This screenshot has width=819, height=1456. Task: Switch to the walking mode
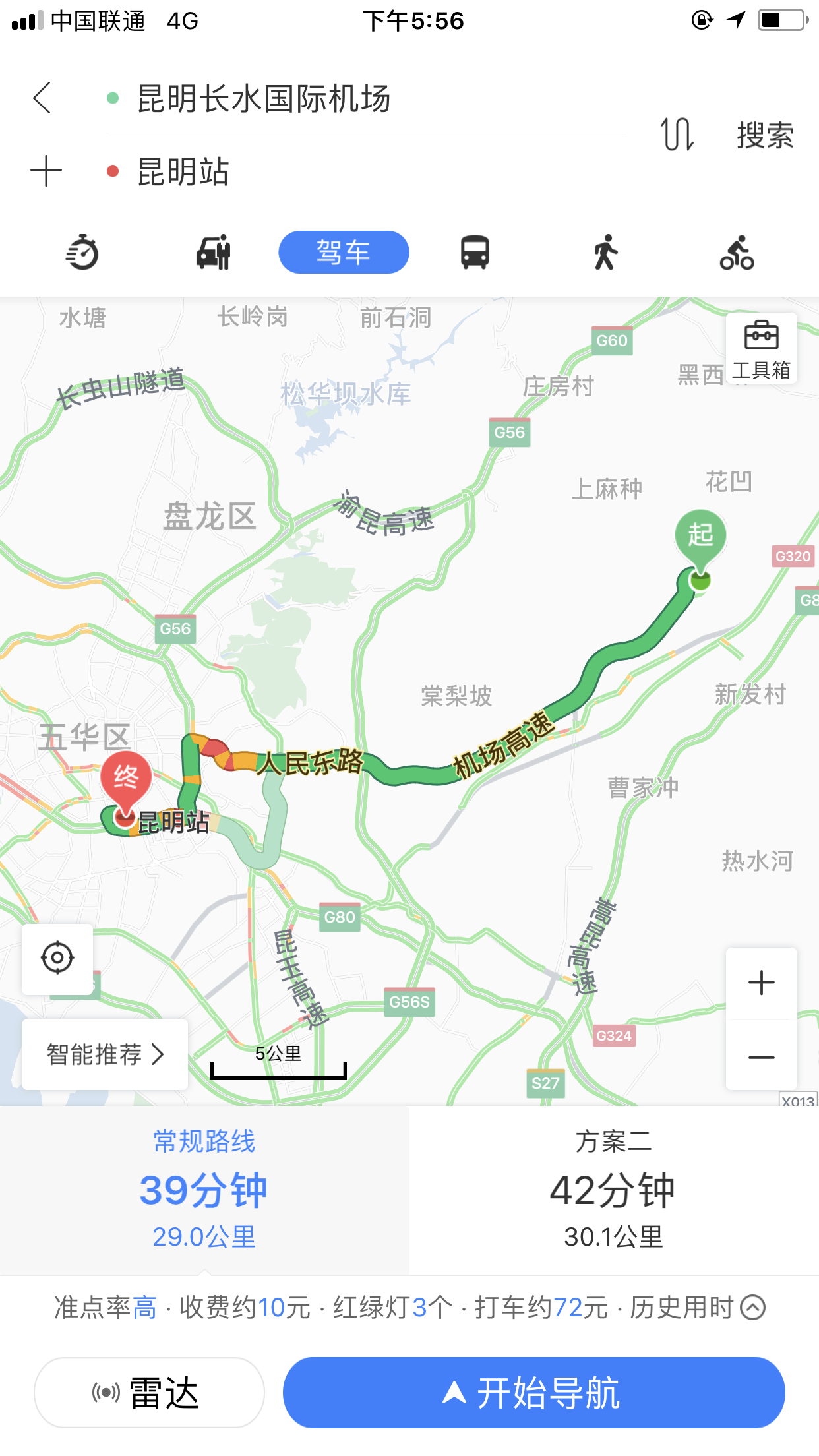[605, 253]
